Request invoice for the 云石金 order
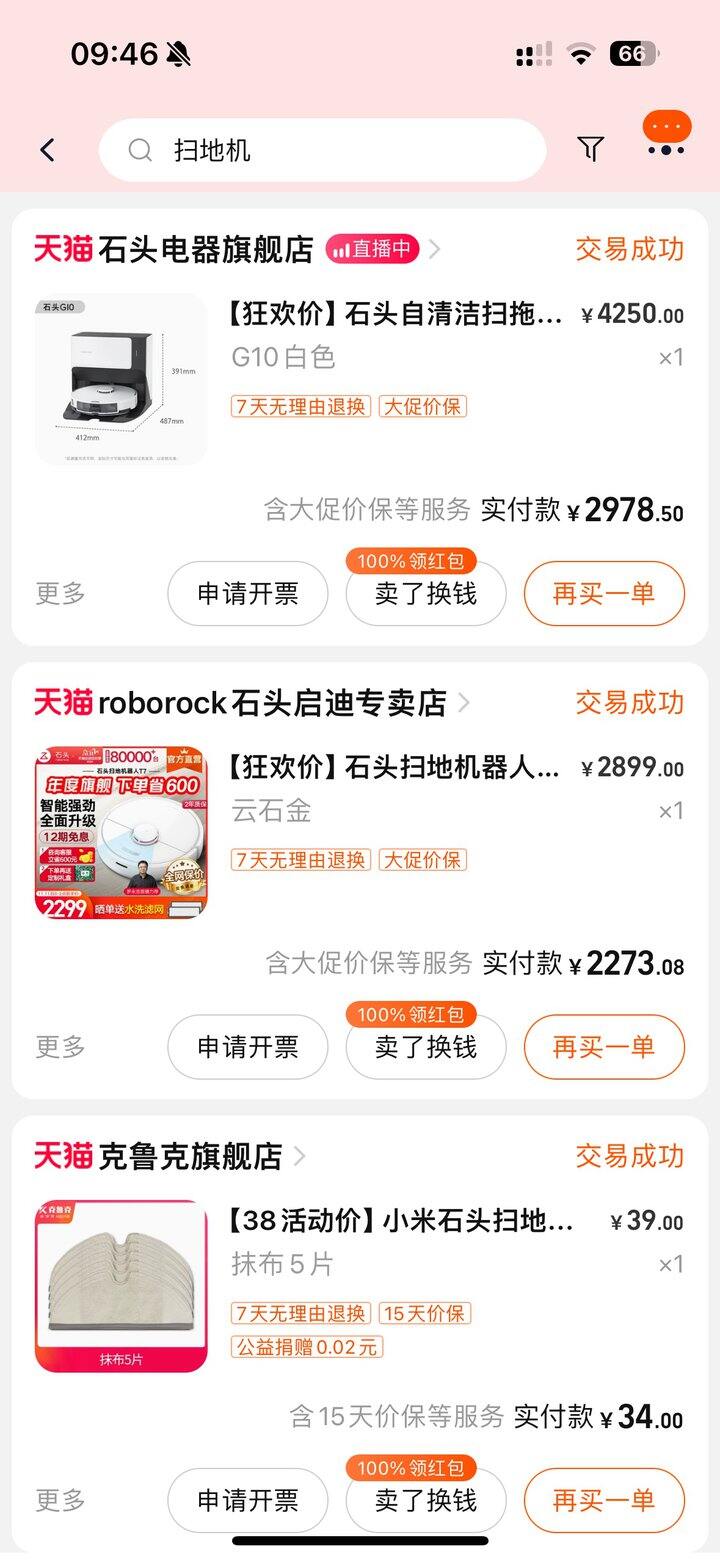Viewport: 720px width, 1560px height. (248, 1047)
